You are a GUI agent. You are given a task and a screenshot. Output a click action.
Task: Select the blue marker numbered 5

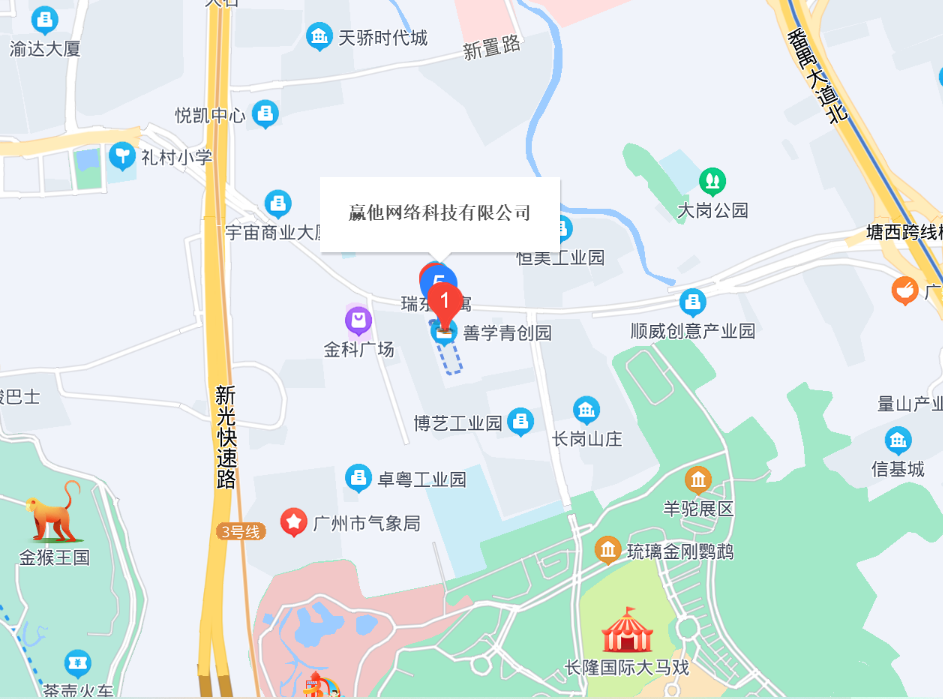tap(437, 279)
